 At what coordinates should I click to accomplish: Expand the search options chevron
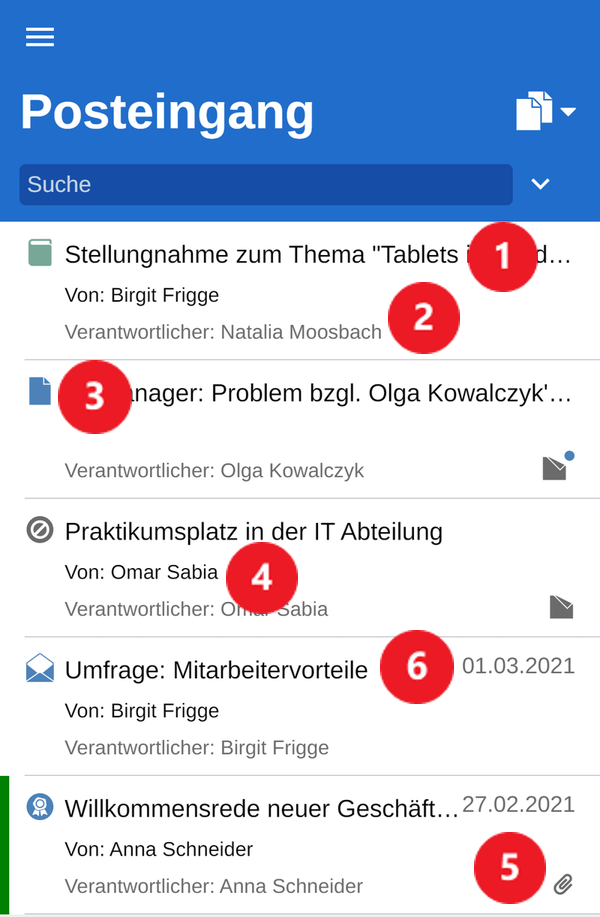(541, 184)
